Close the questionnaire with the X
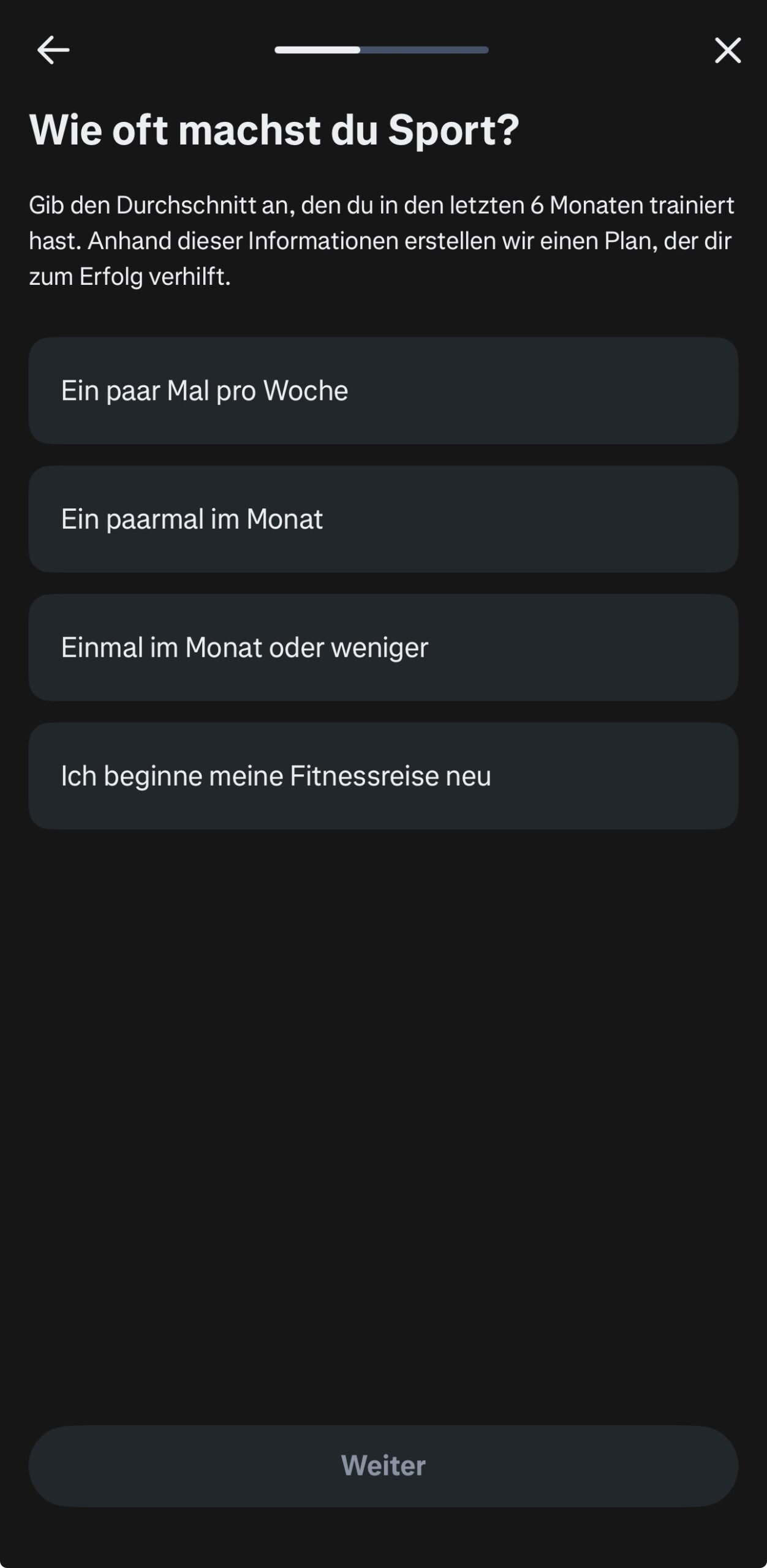The width and height of the screenshot is (767, 1568). [727, 50]
